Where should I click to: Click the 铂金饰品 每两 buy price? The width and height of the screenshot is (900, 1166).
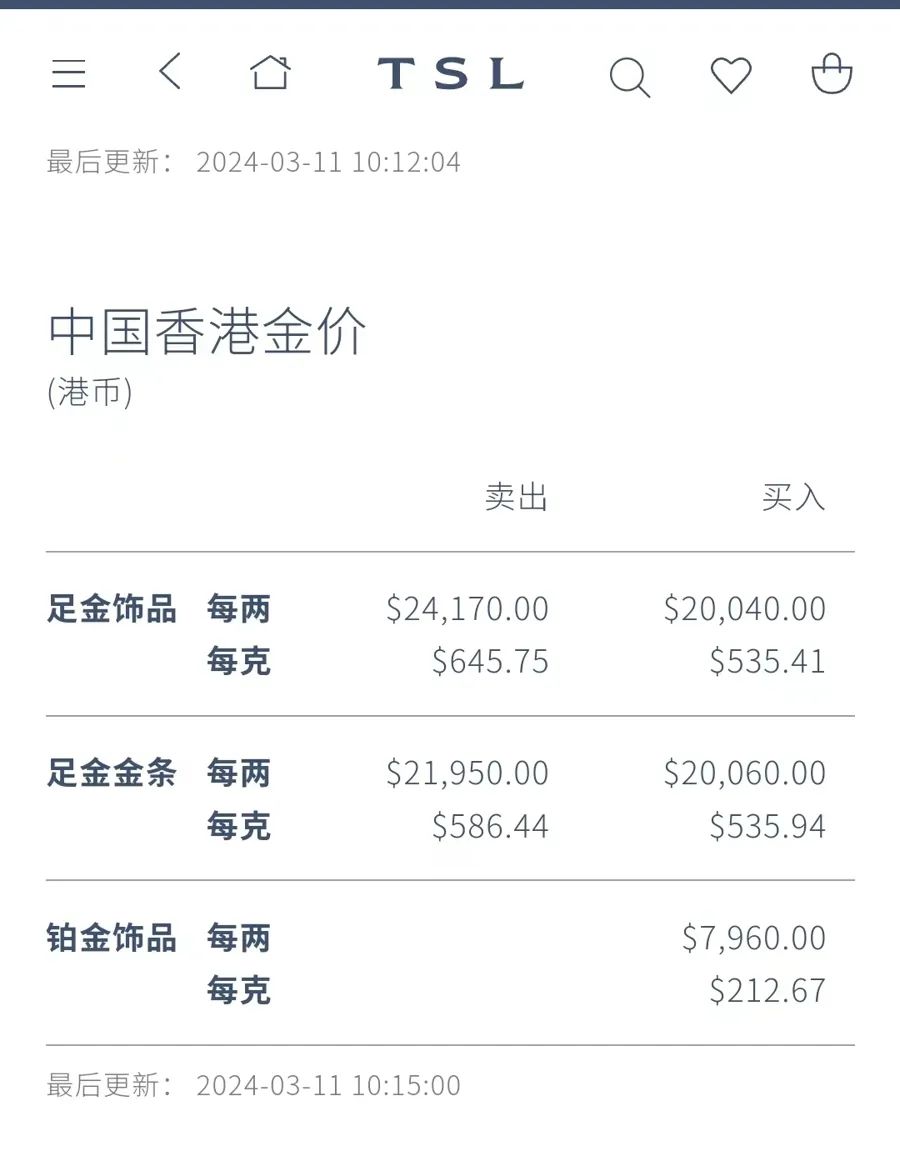coord(767,939)
